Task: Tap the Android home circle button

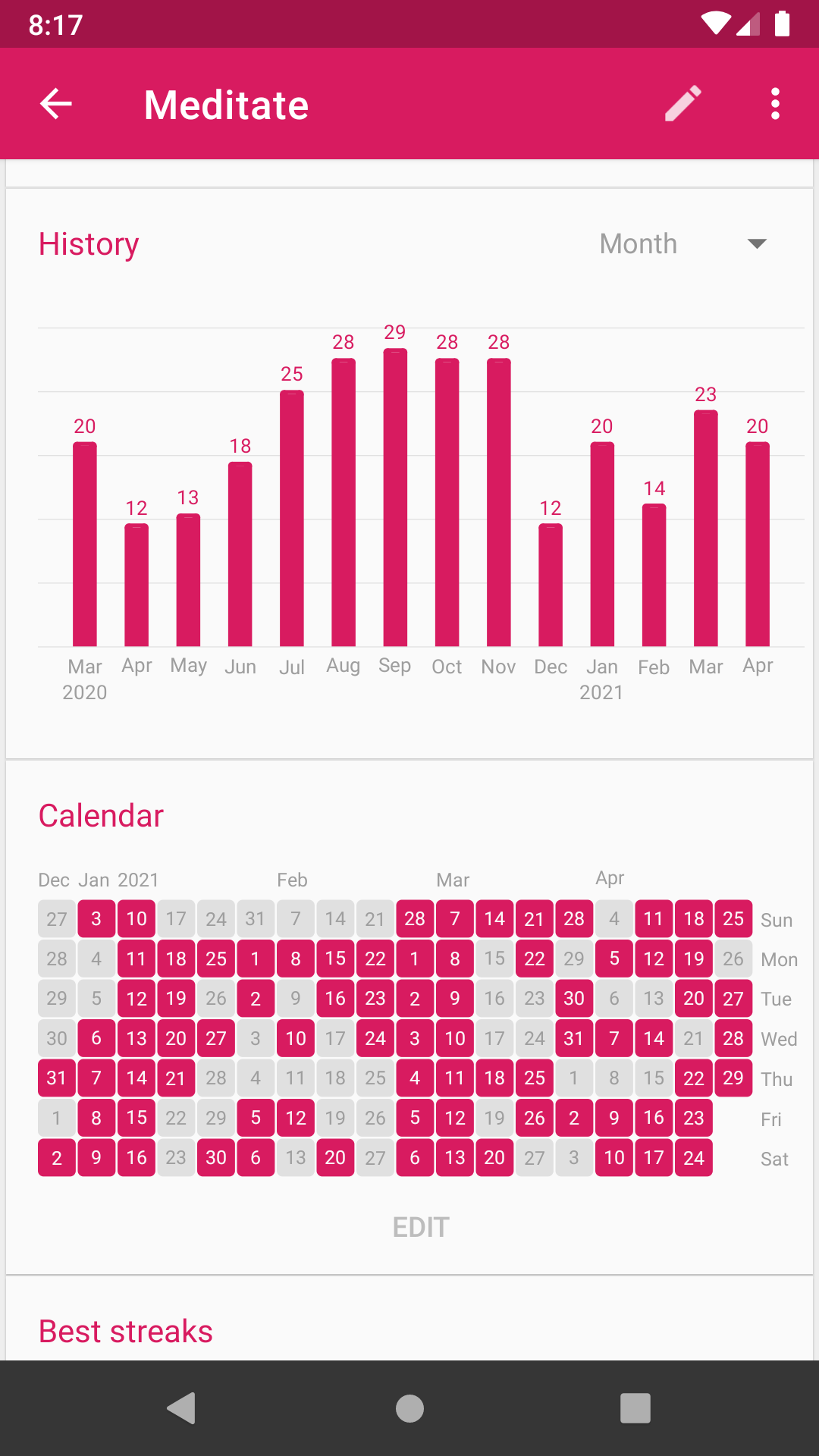Action: click(x=409, y=1408)
